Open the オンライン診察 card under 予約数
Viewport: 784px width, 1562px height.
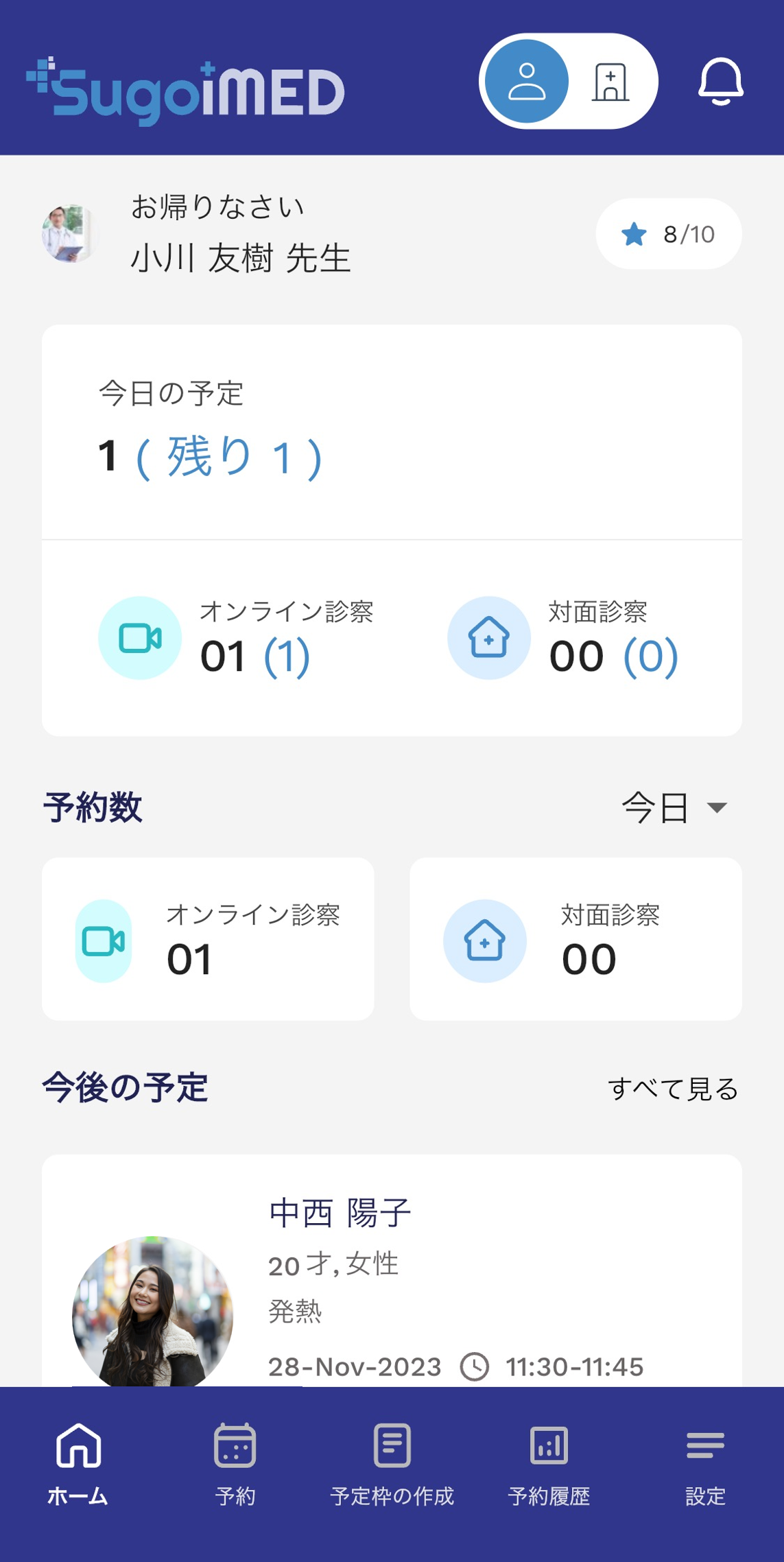(208, 939)
